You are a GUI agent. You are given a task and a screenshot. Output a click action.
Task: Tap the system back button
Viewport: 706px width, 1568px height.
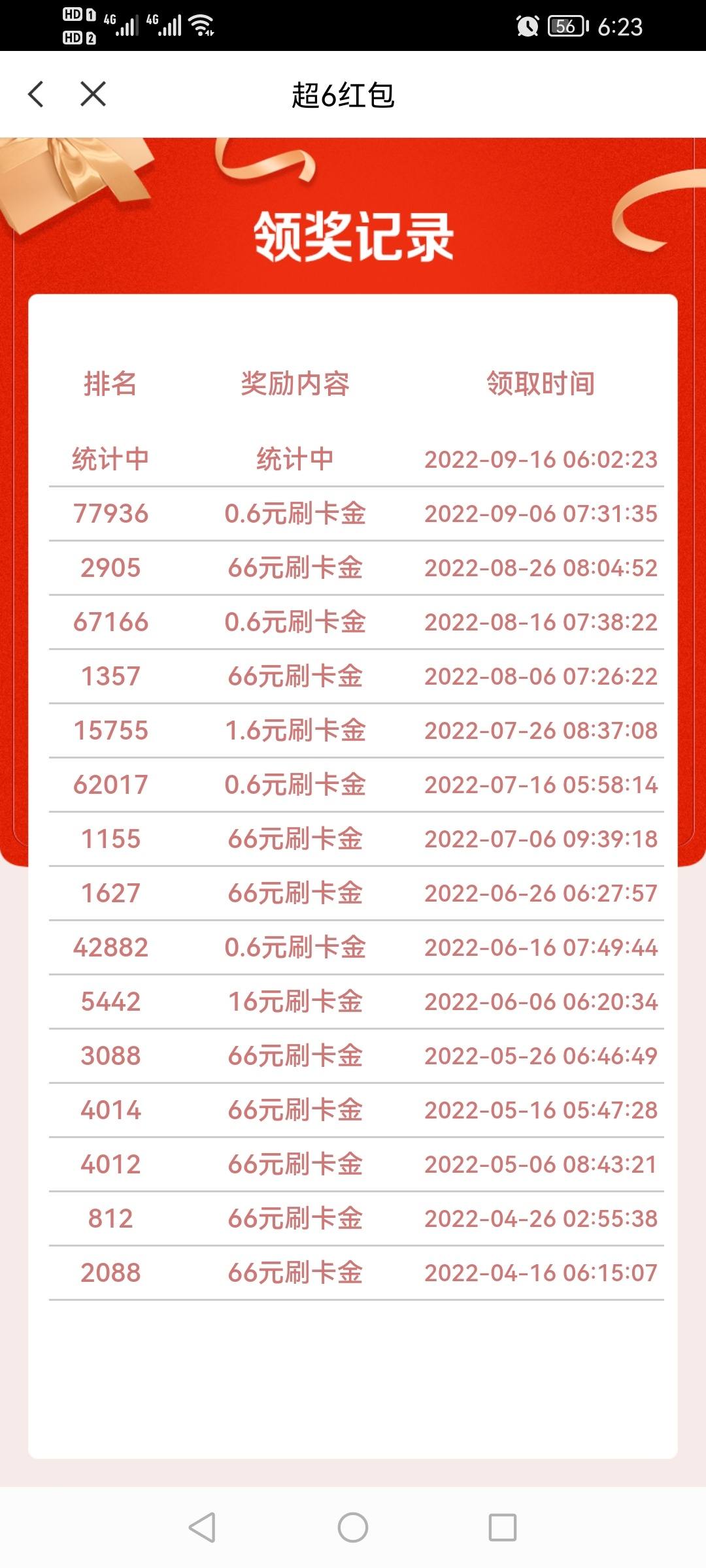click(202, 1527)
